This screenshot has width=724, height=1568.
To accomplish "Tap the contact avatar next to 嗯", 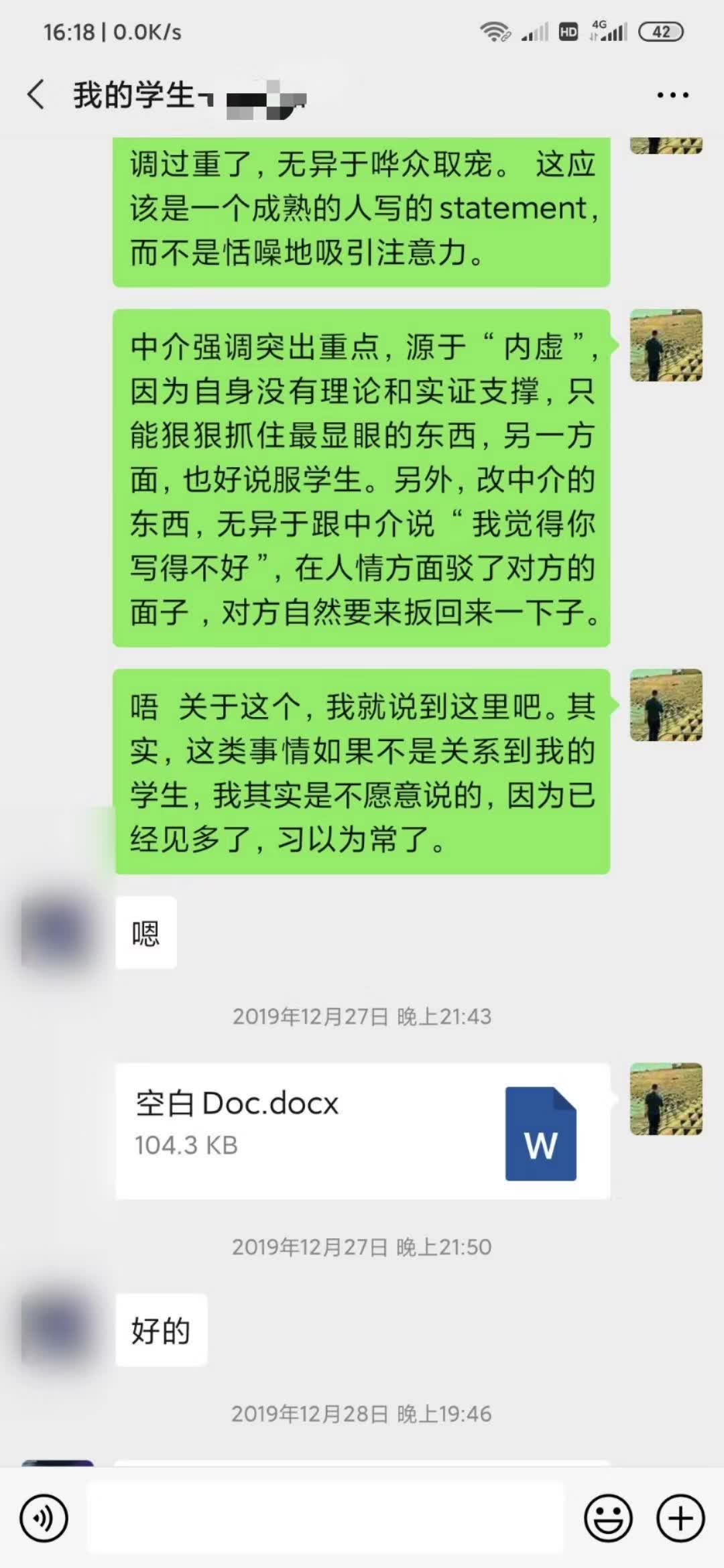I will click(58, 932).
